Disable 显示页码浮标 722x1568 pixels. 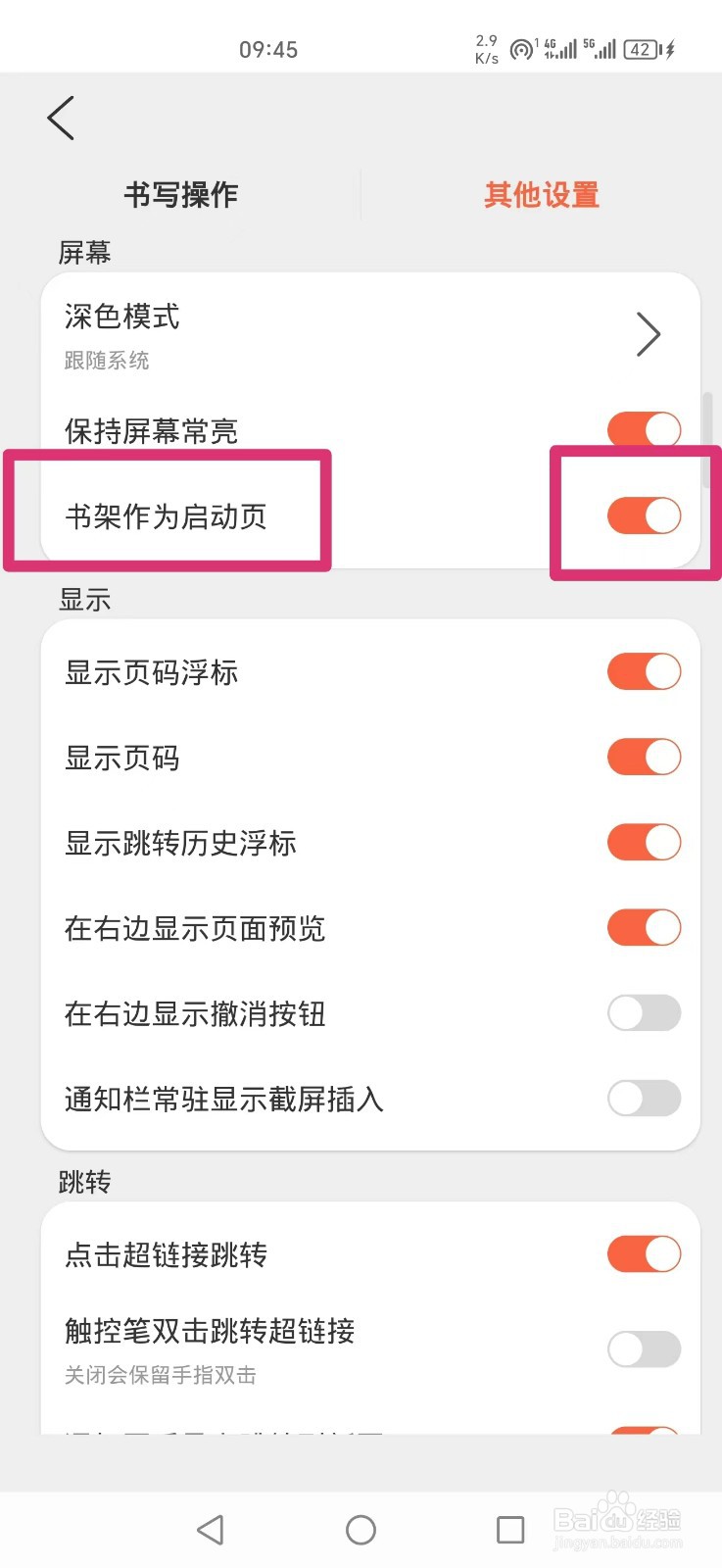tap(643, 671)
